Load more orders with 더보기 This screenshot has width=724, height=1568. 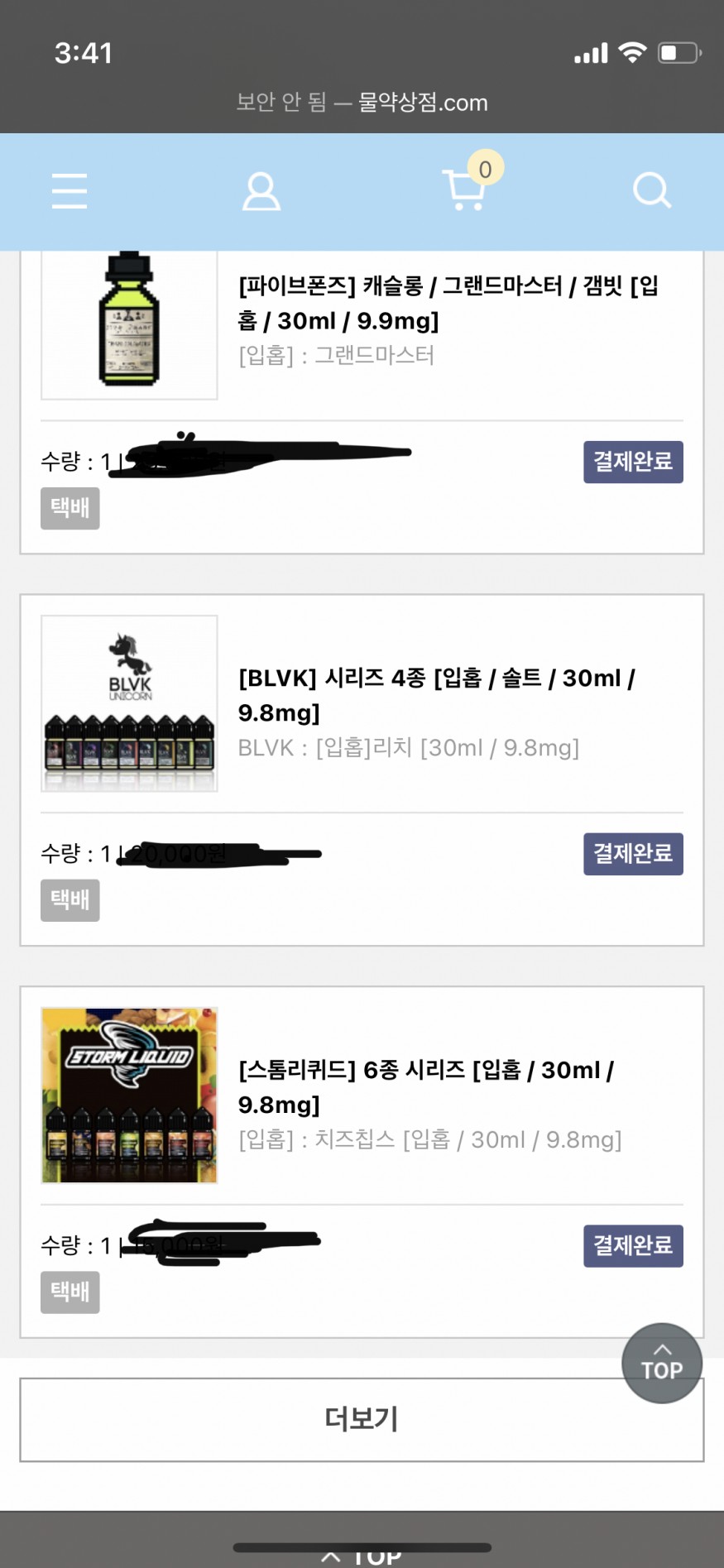(x=362, y=1419)
